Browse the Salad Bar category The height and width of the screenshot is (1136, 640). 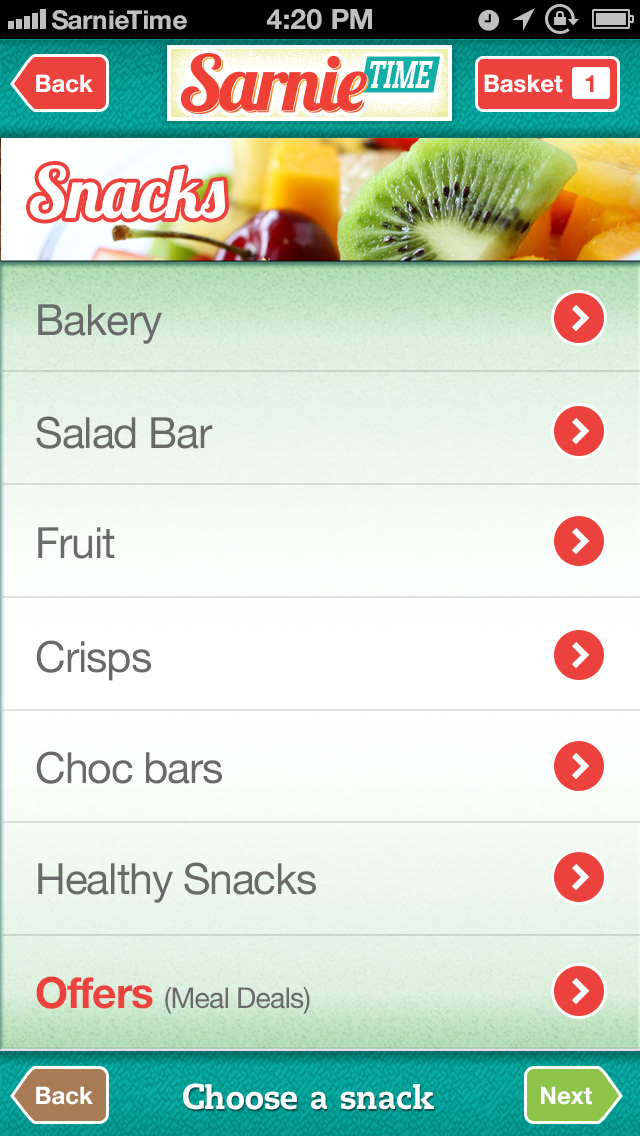[320, 432]
